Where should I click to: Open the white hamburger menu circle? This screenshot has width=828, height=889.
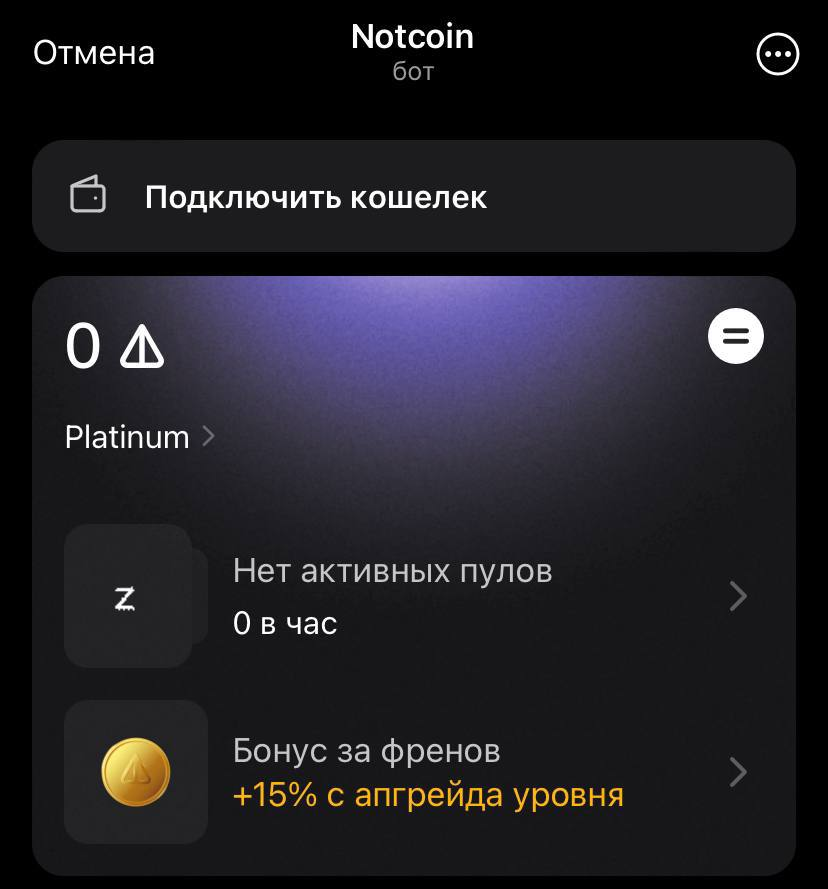(735, 336)
